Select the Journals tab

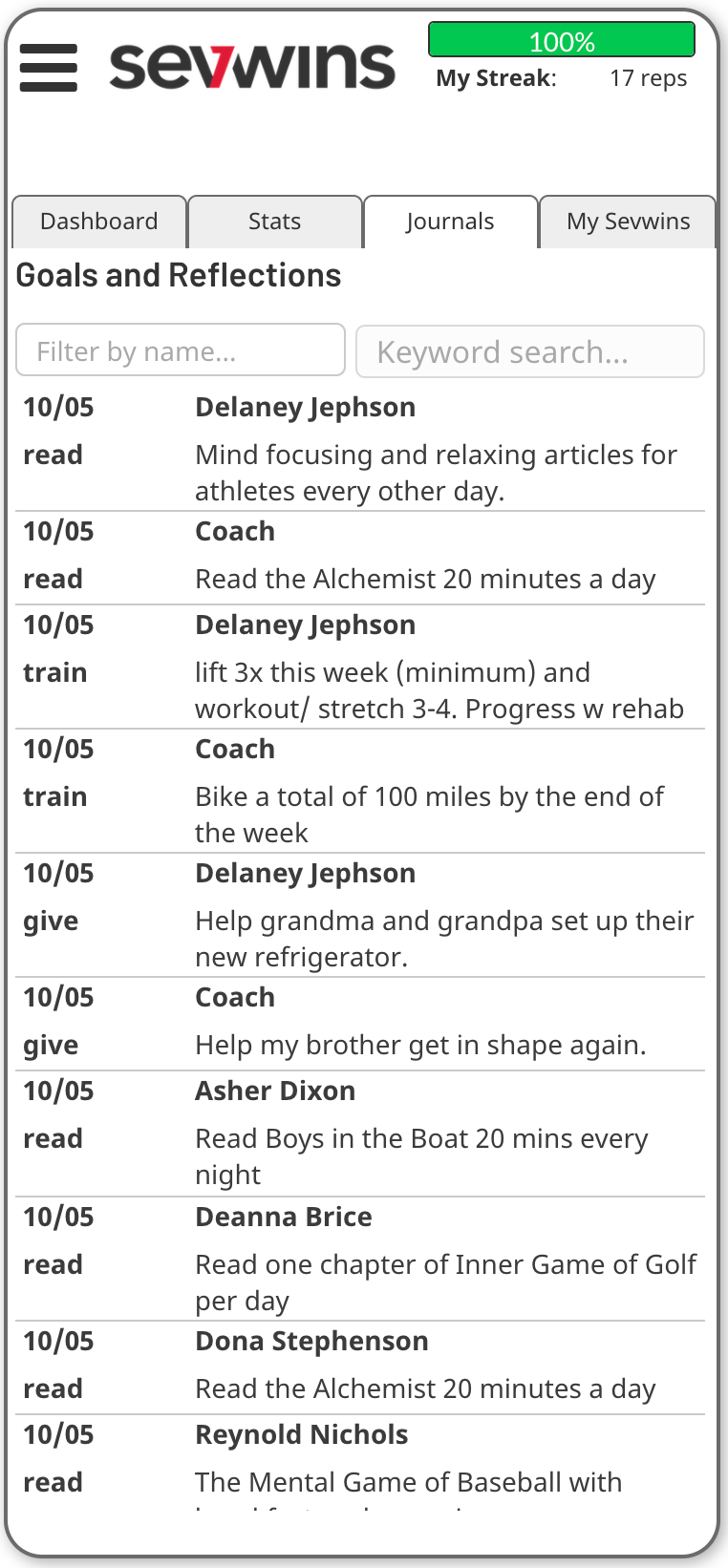450,222
